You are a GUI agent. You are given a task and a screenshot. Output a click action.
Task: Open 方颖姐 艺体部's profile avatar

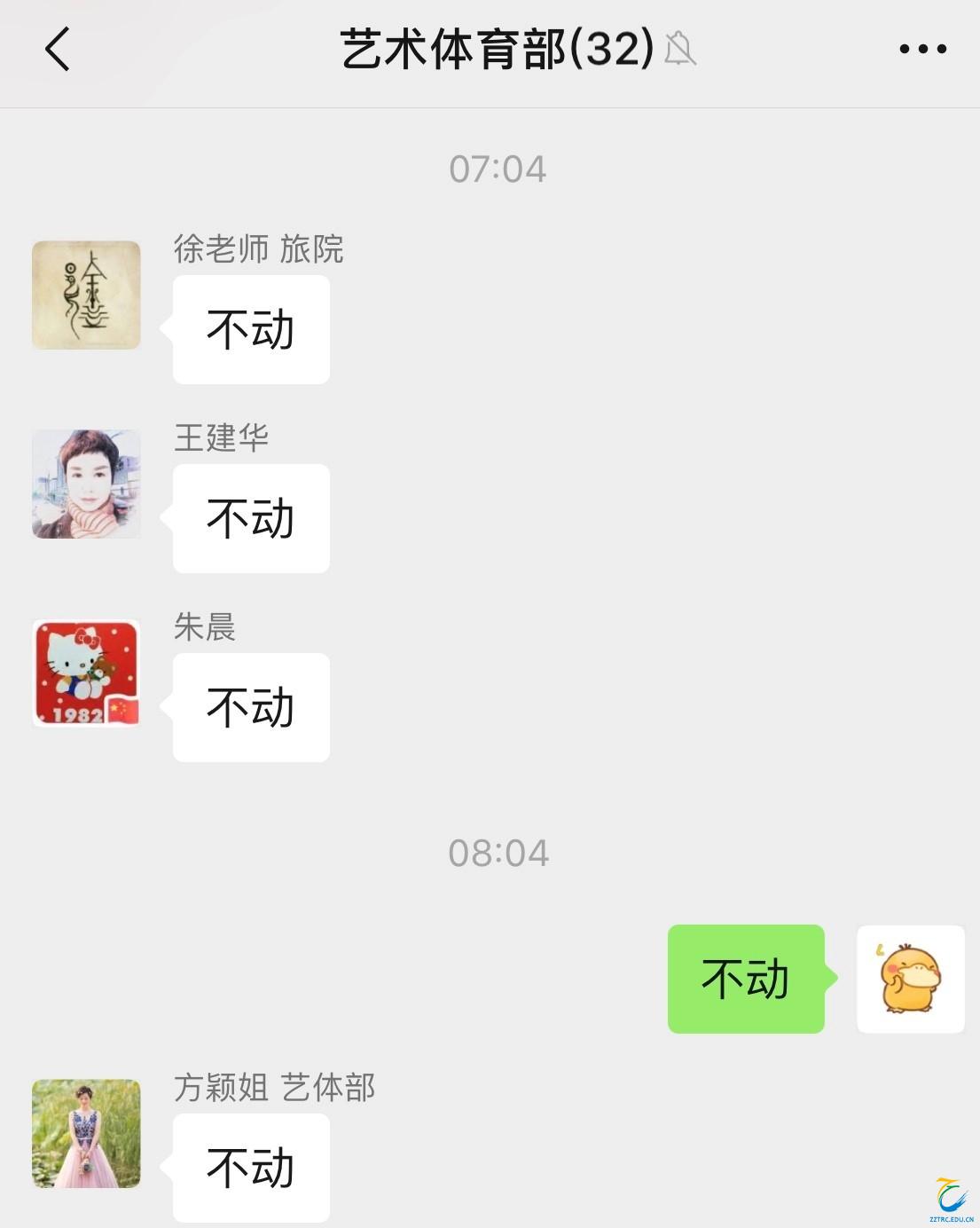[86, 1133]
